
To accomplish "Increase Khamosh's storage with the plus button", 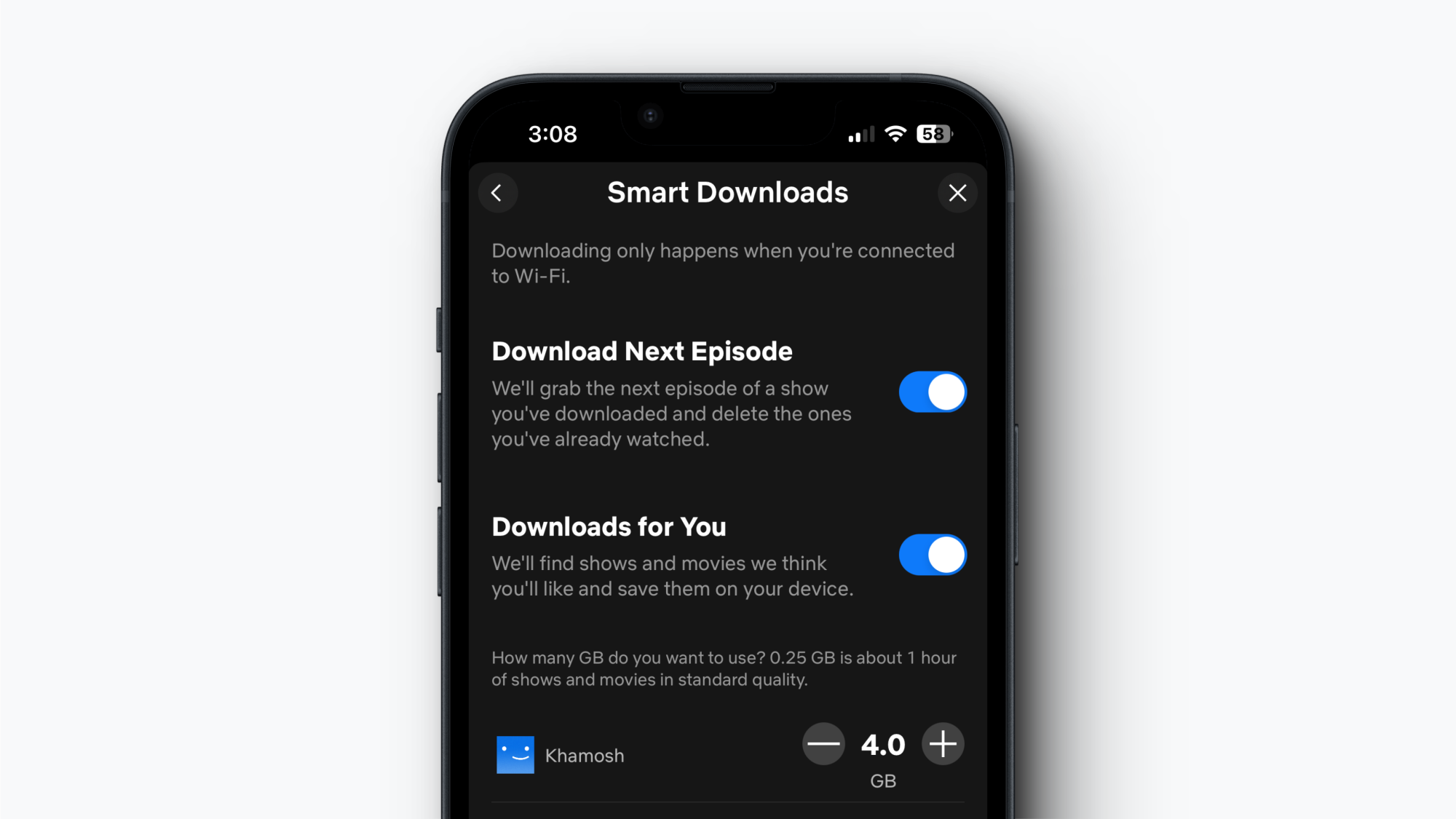I will click(943, 744).
